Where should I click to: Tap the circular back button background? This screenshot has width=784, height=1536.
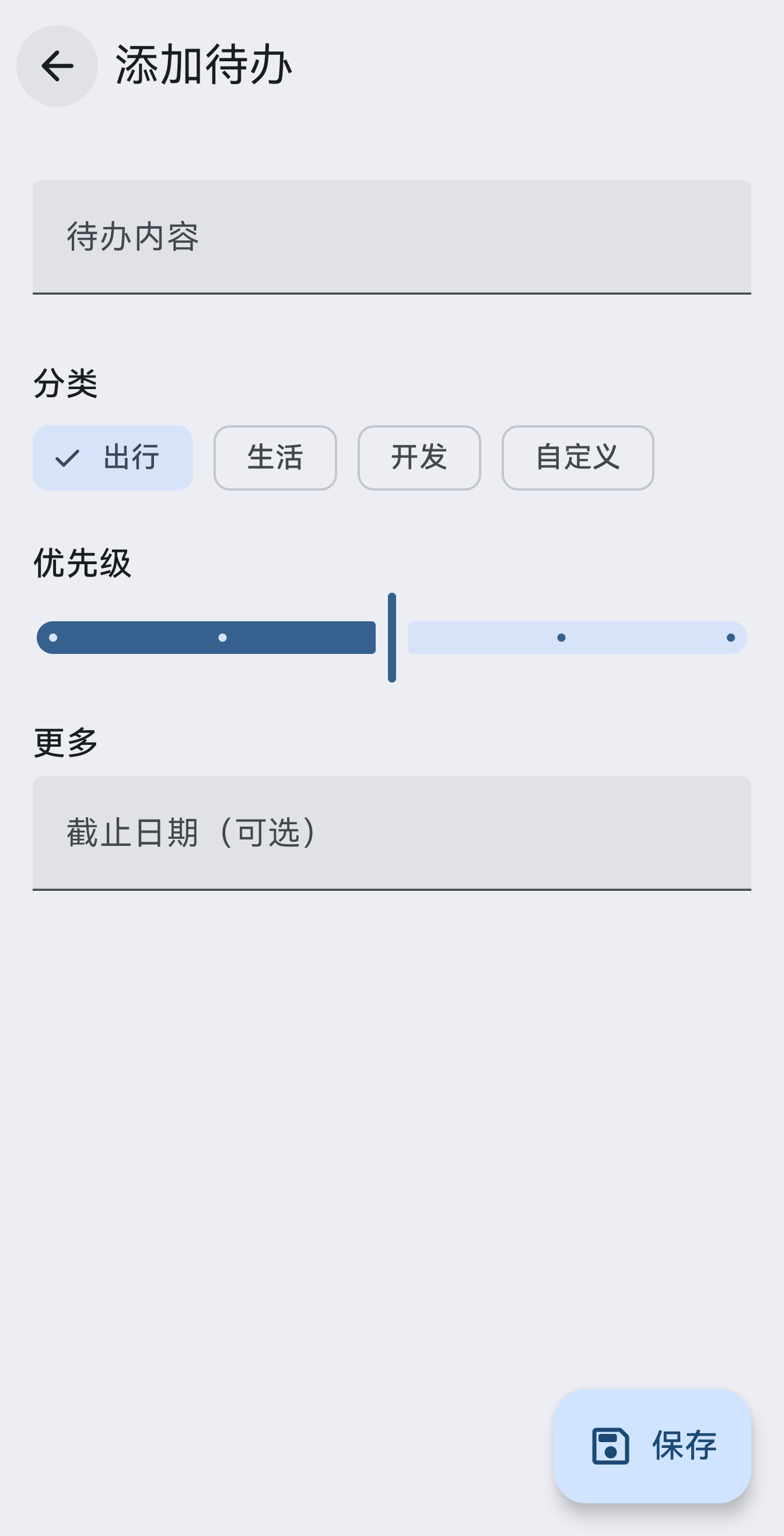click(x=57, y=66)
